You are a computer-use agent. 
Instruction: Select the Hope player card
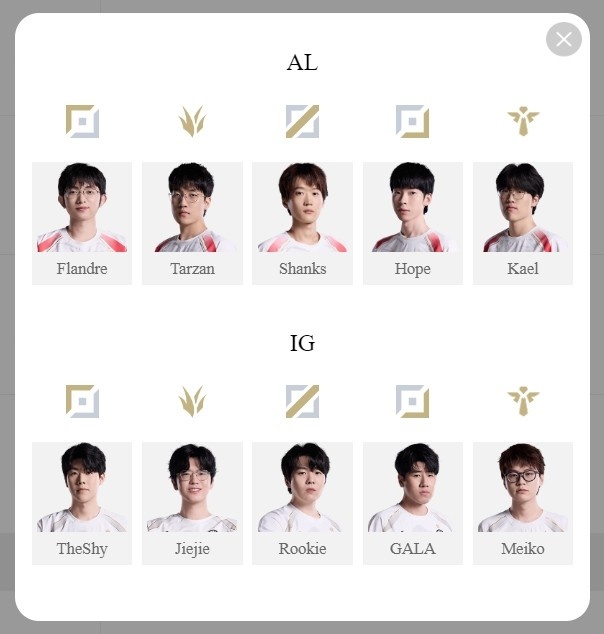click(x=412, y=222)
